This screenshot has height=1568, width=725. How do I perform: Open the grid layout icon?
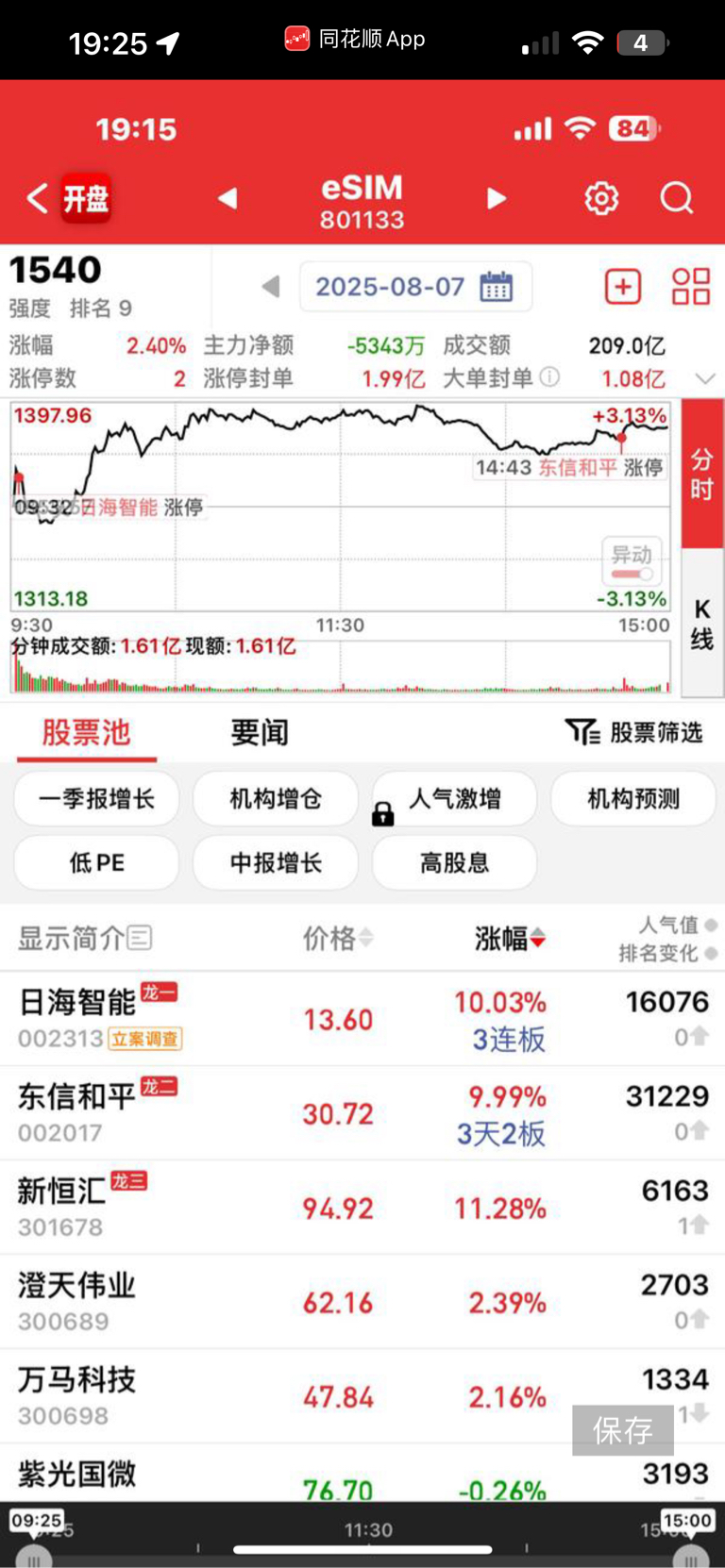(690, 287)
